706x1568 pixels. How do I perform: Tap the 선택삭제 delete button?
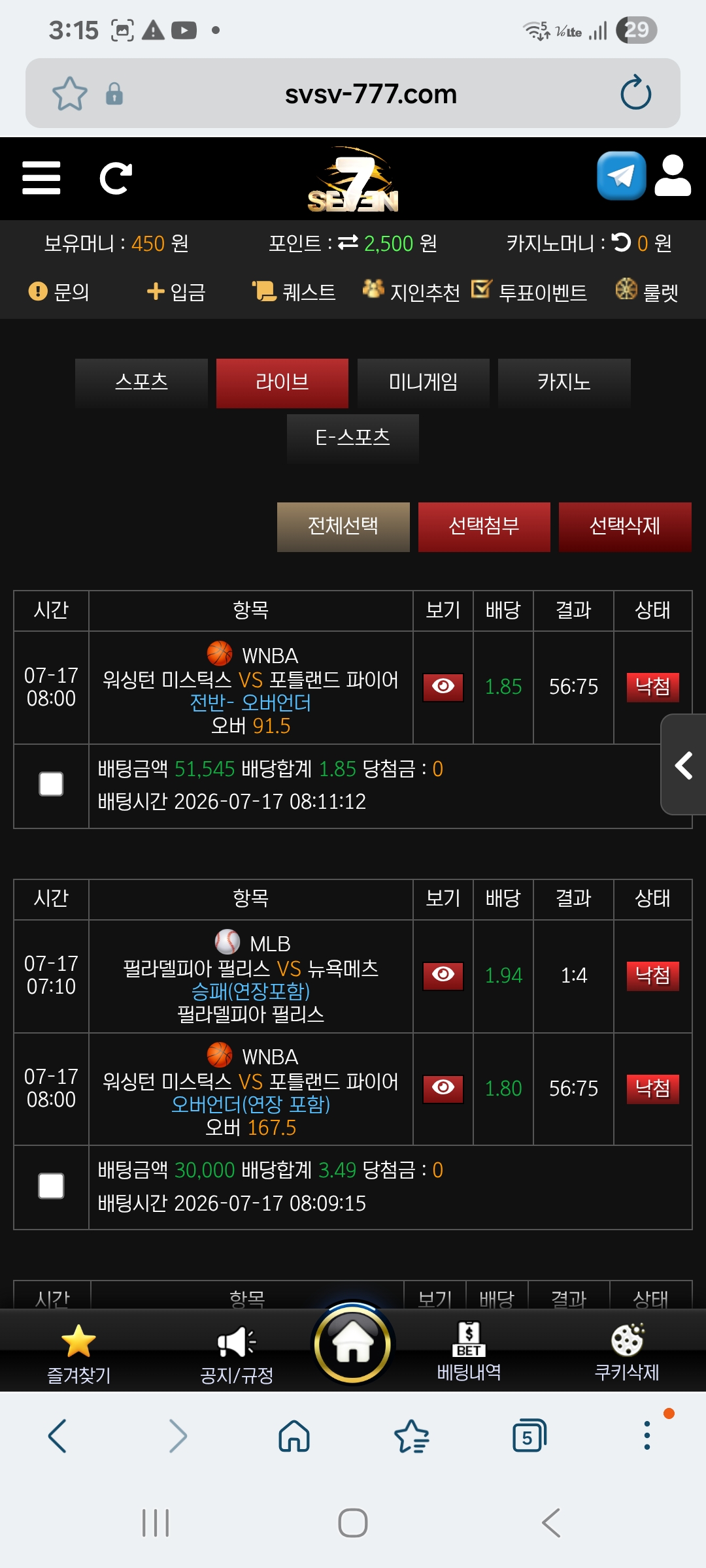[625, 527]
